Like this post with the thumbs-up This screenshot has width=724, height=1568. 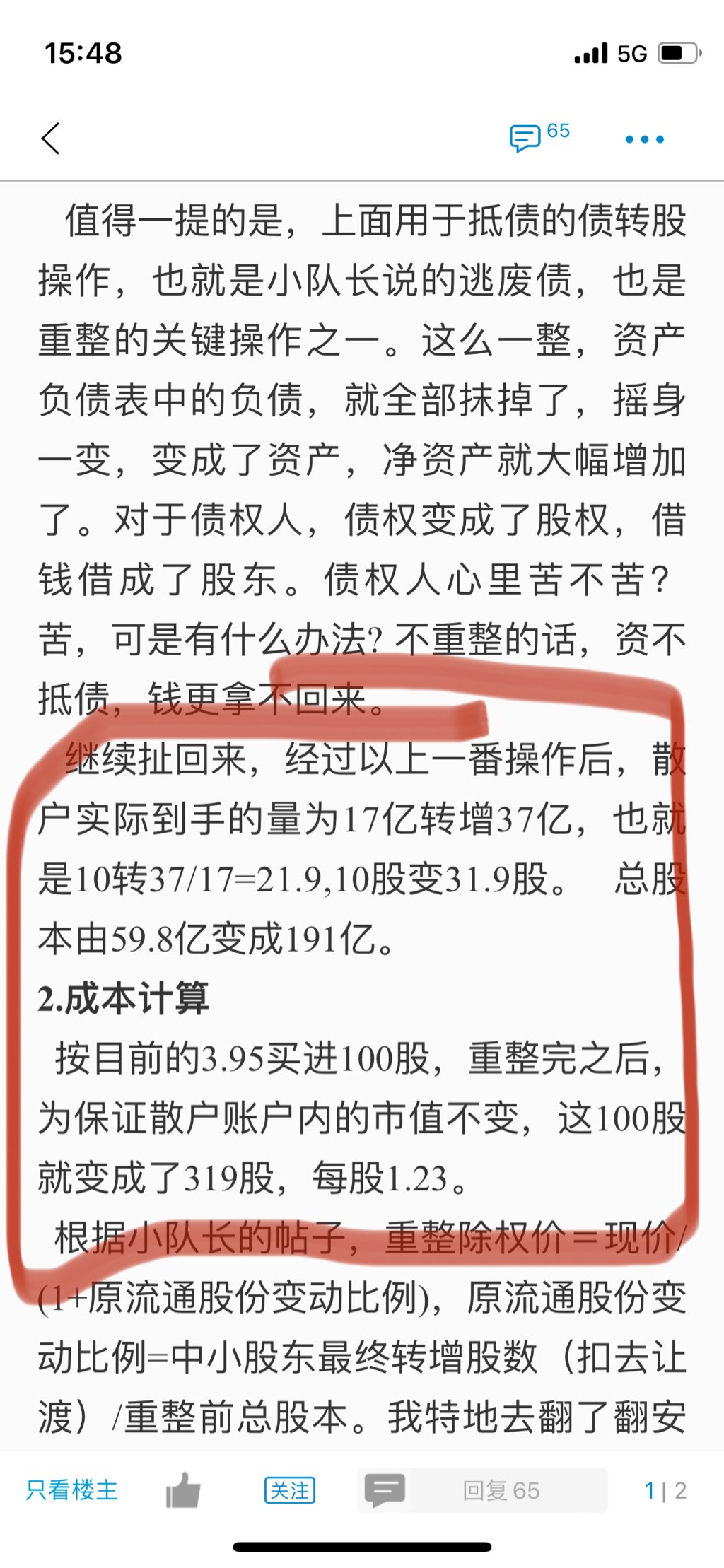click(183, 1490)
